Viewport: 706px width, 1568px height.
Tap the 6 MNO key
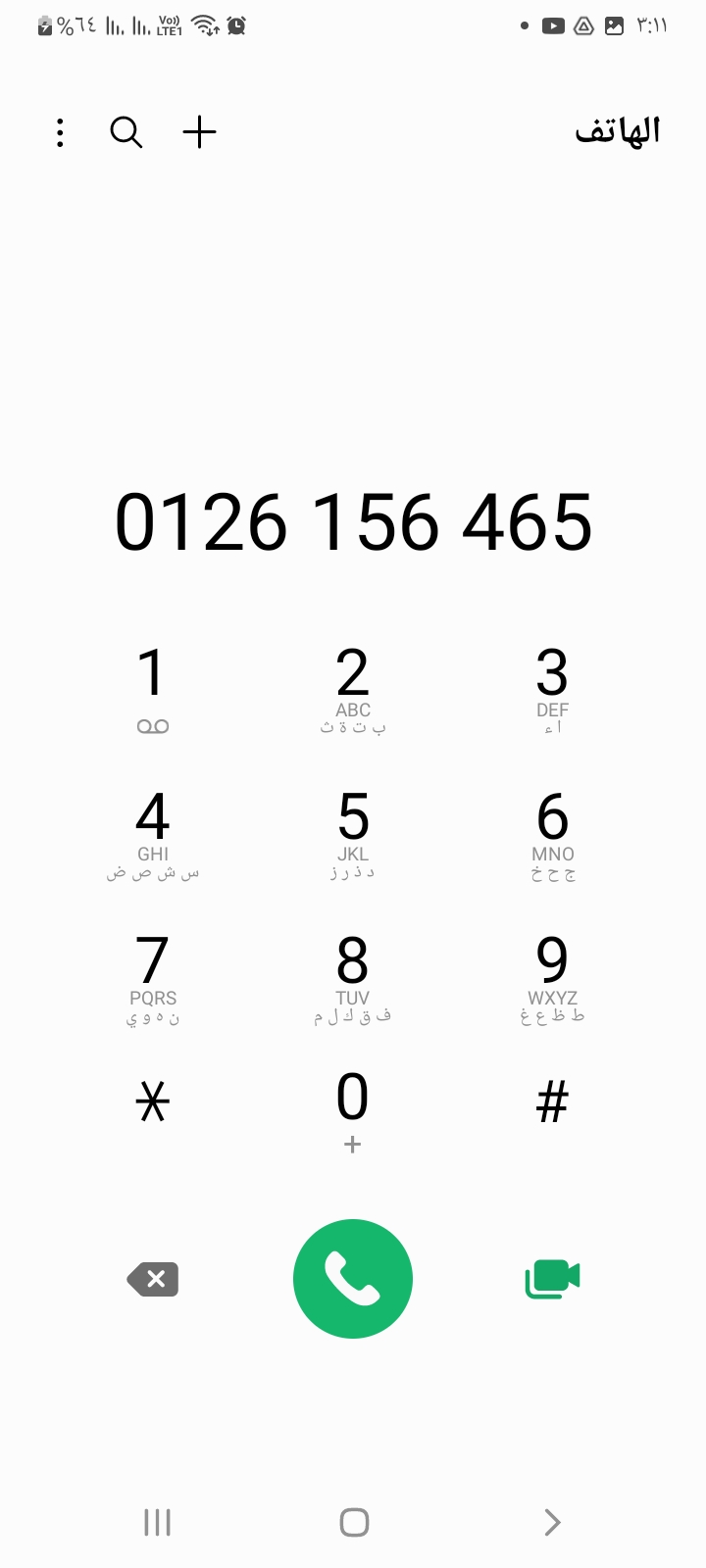tap(552, 833)
